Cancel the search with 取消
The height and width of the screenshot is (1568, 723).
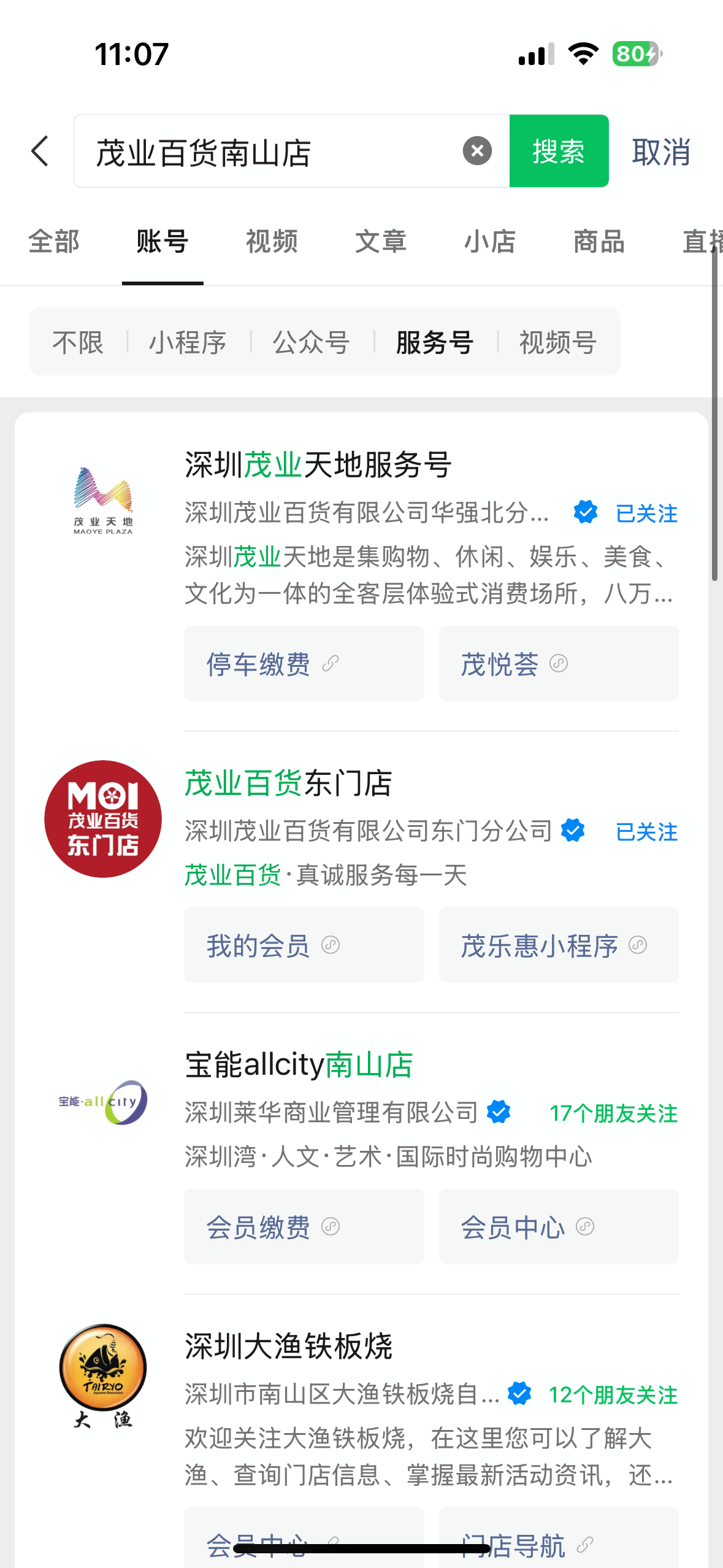click(x=661, y=152)
